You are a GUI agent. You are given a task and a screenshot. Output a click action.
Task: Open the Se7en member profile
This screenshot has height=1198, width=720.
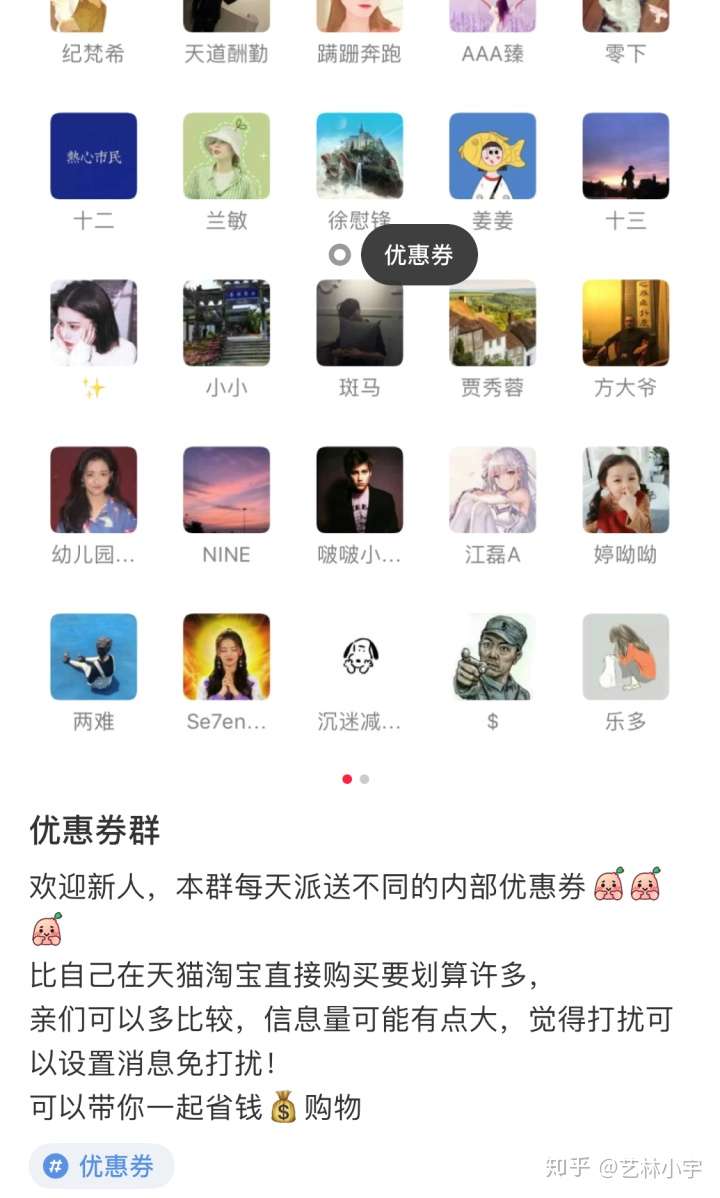tap(227, 657)
